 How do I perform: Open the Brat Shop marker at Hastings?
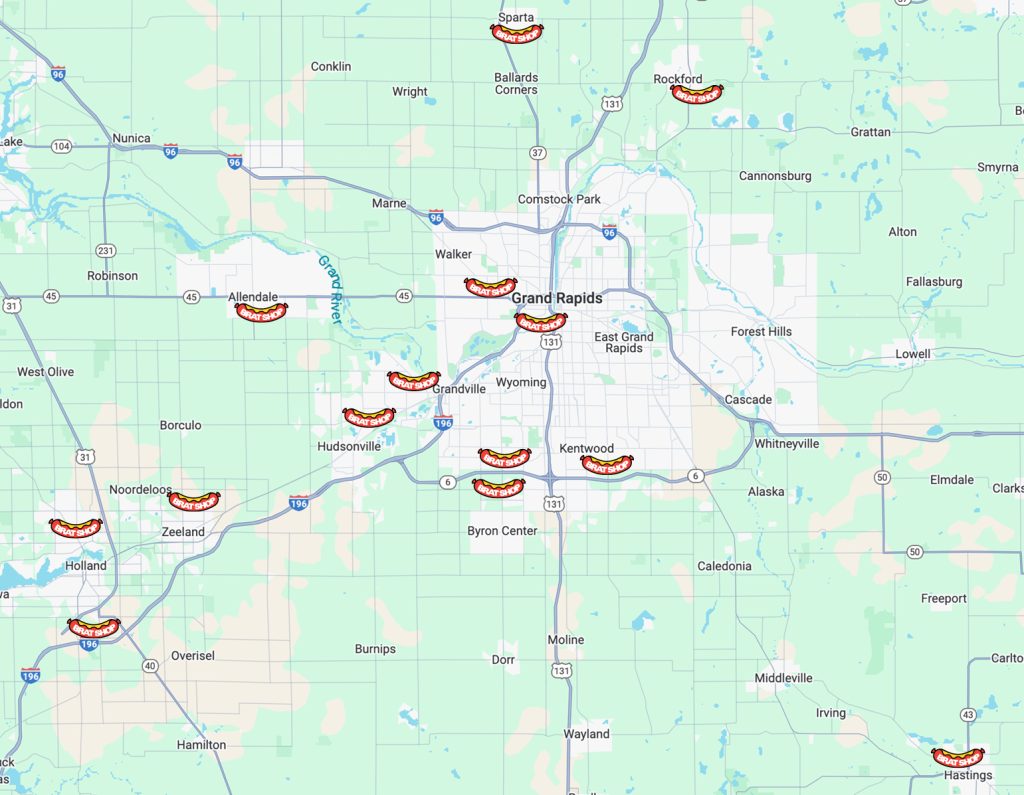(957, 757)
